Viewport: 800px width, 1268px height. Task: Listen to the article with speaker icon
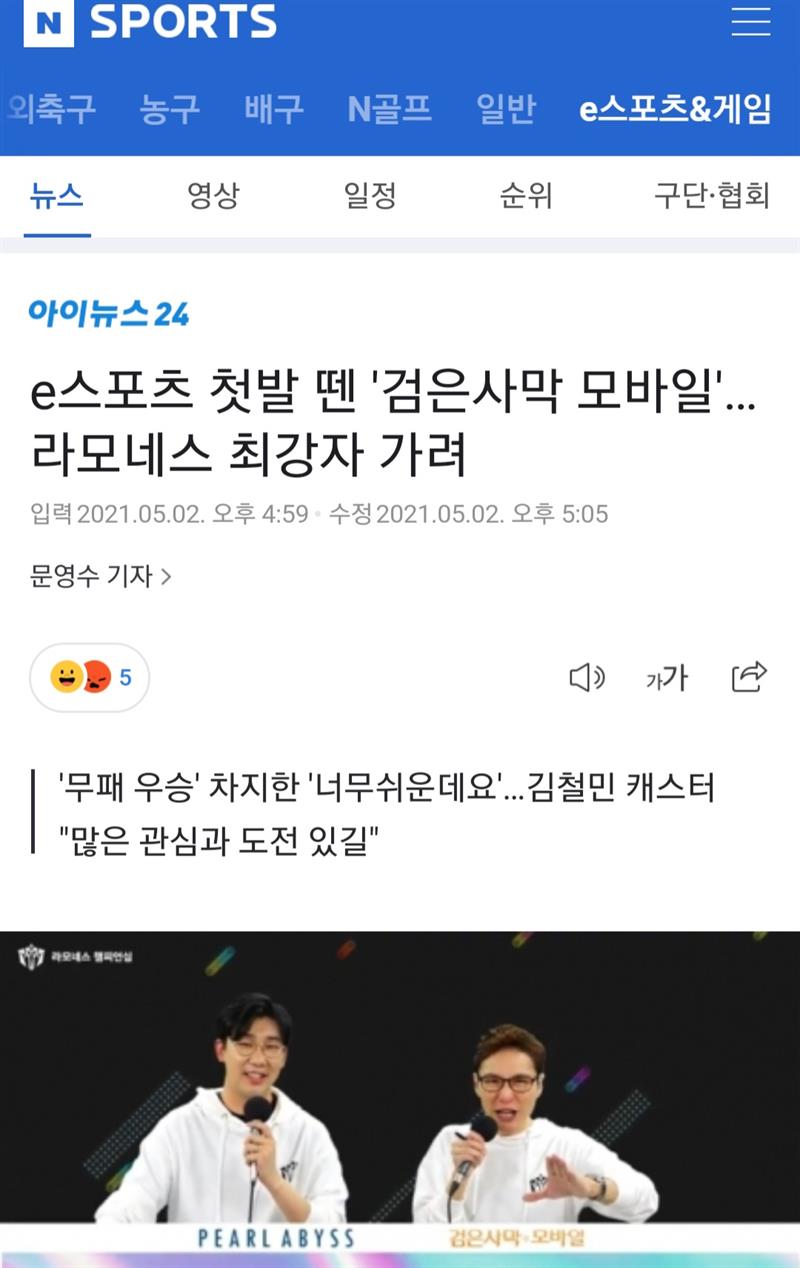point(587,678)
